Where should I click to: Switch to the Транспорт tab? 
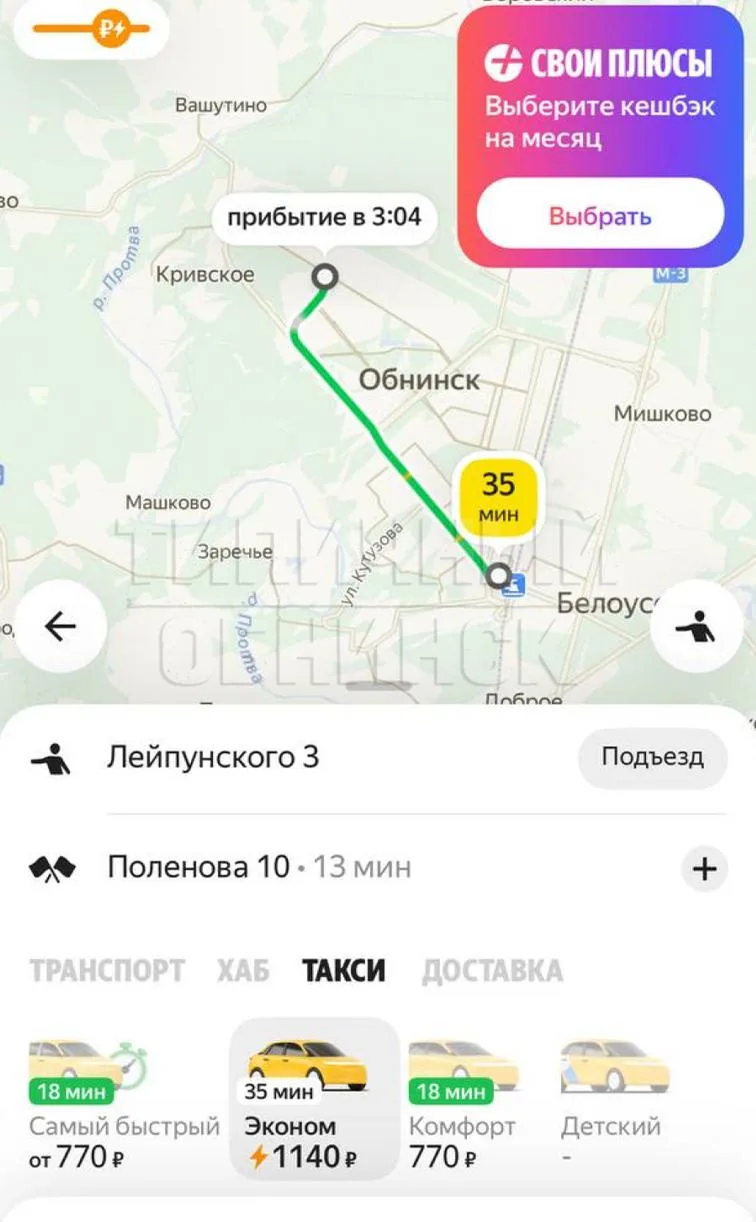(x=107, y=971)
